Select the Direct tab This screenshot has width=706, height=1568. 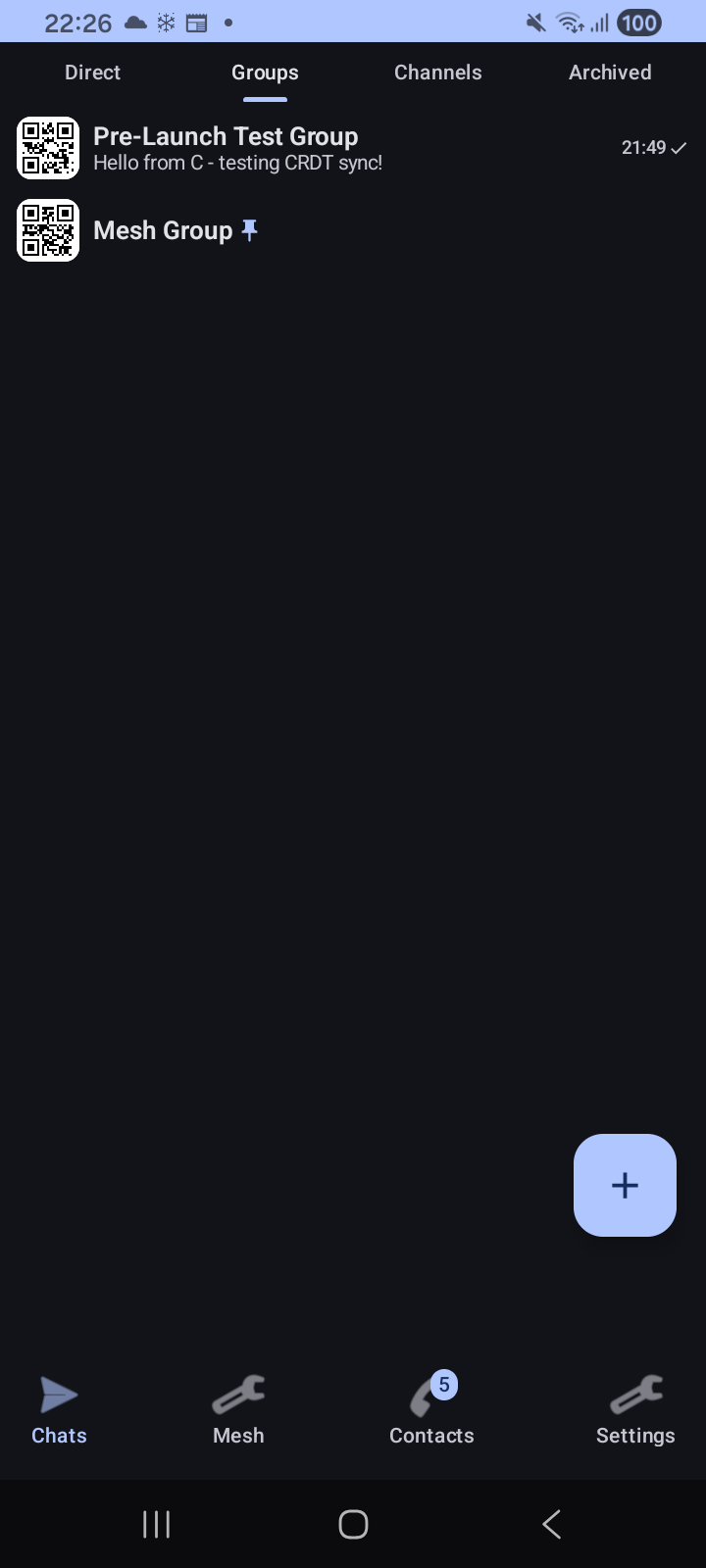[x=92, y=72]
